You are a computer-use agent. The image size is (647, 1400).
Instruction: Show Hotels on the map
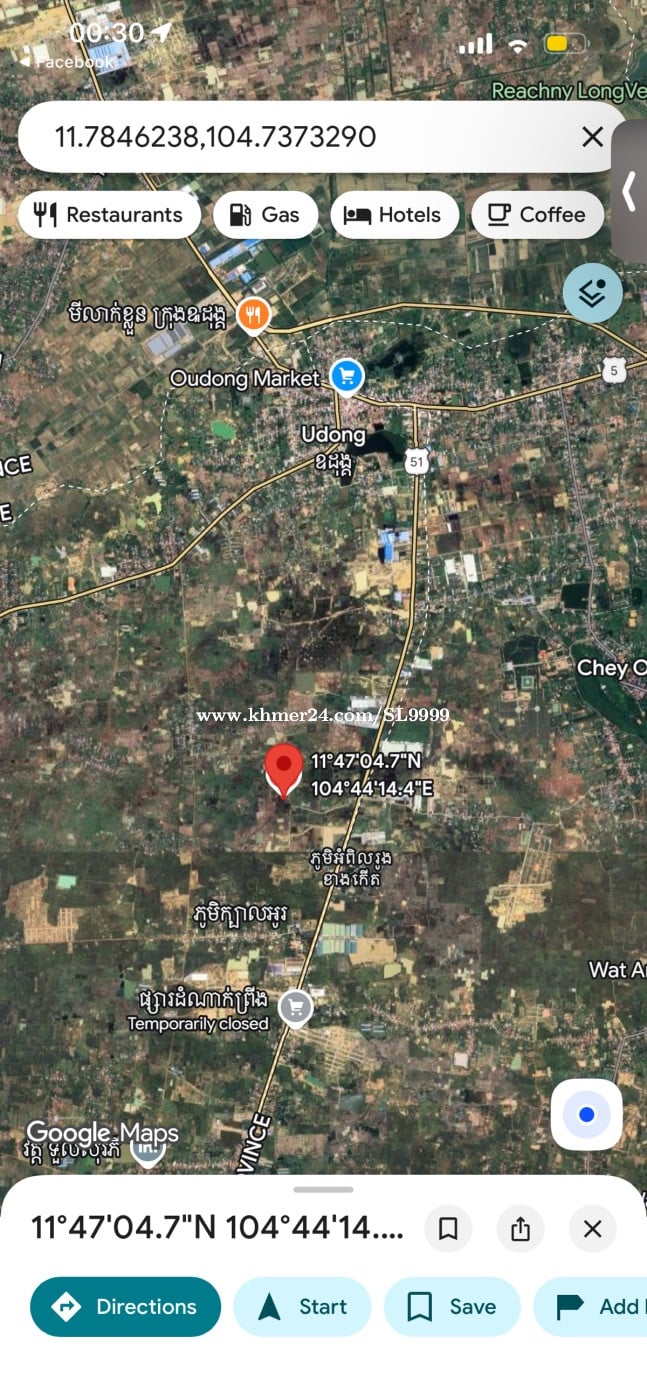click(394, 214)
